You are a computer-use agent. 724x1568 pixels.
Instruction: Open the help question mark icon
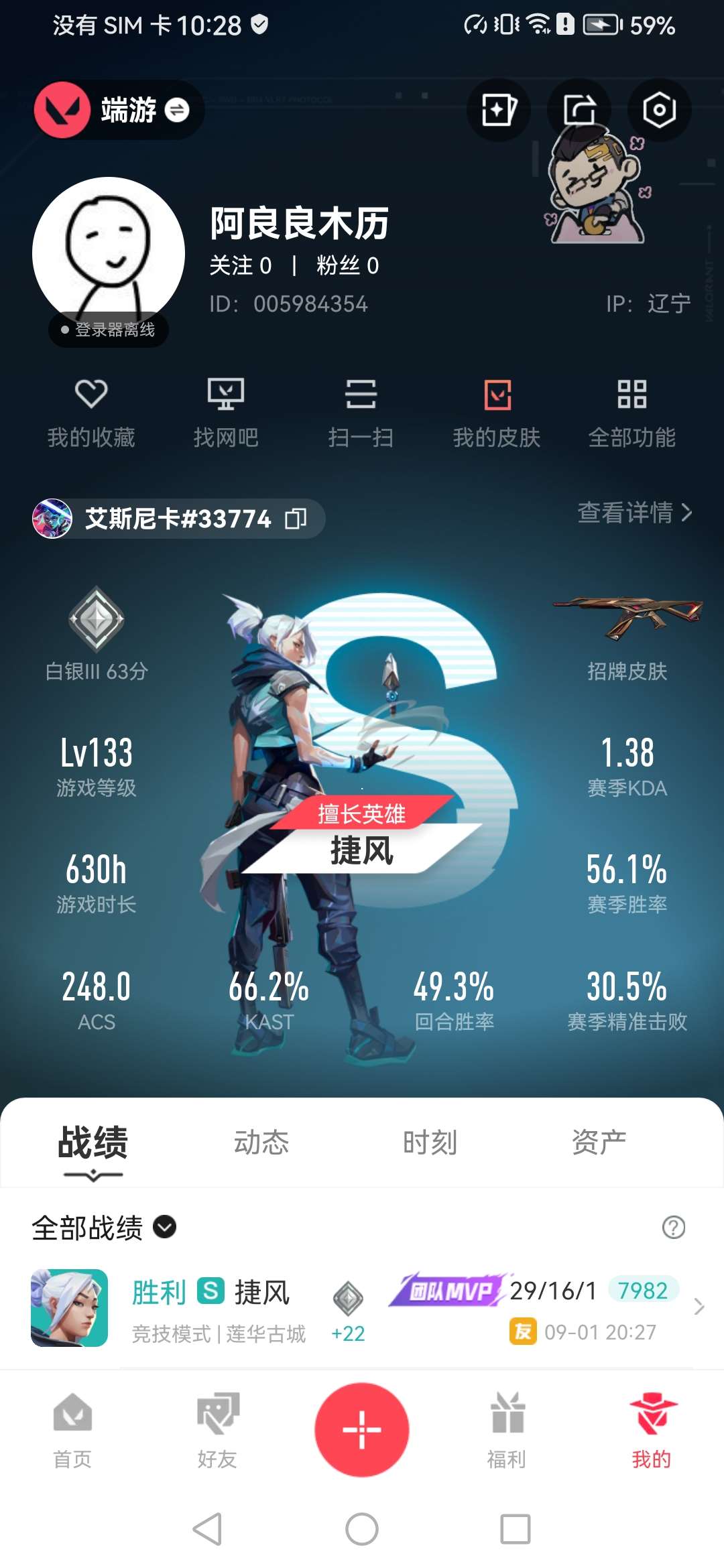[673, 1228]
